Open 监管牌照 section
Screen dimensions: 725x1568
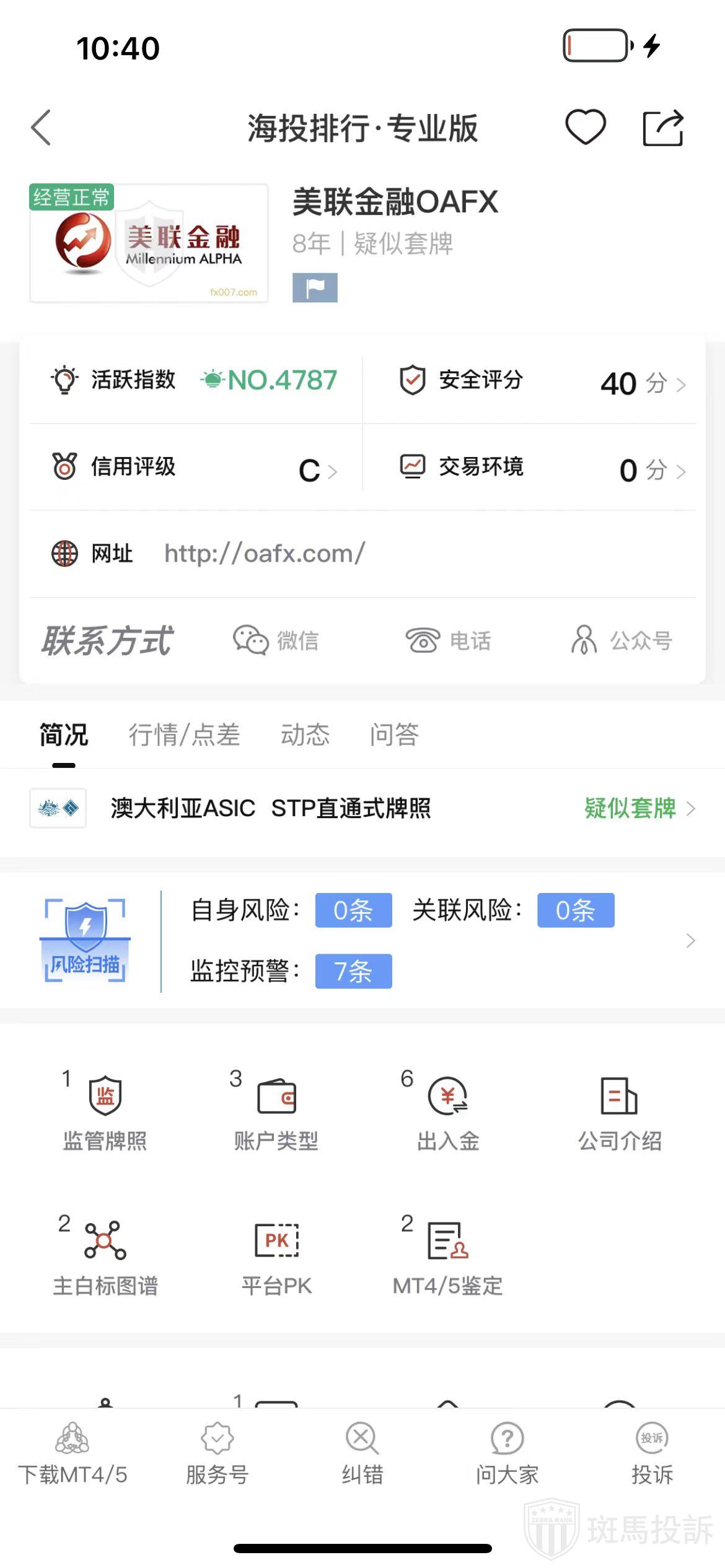105,1111
